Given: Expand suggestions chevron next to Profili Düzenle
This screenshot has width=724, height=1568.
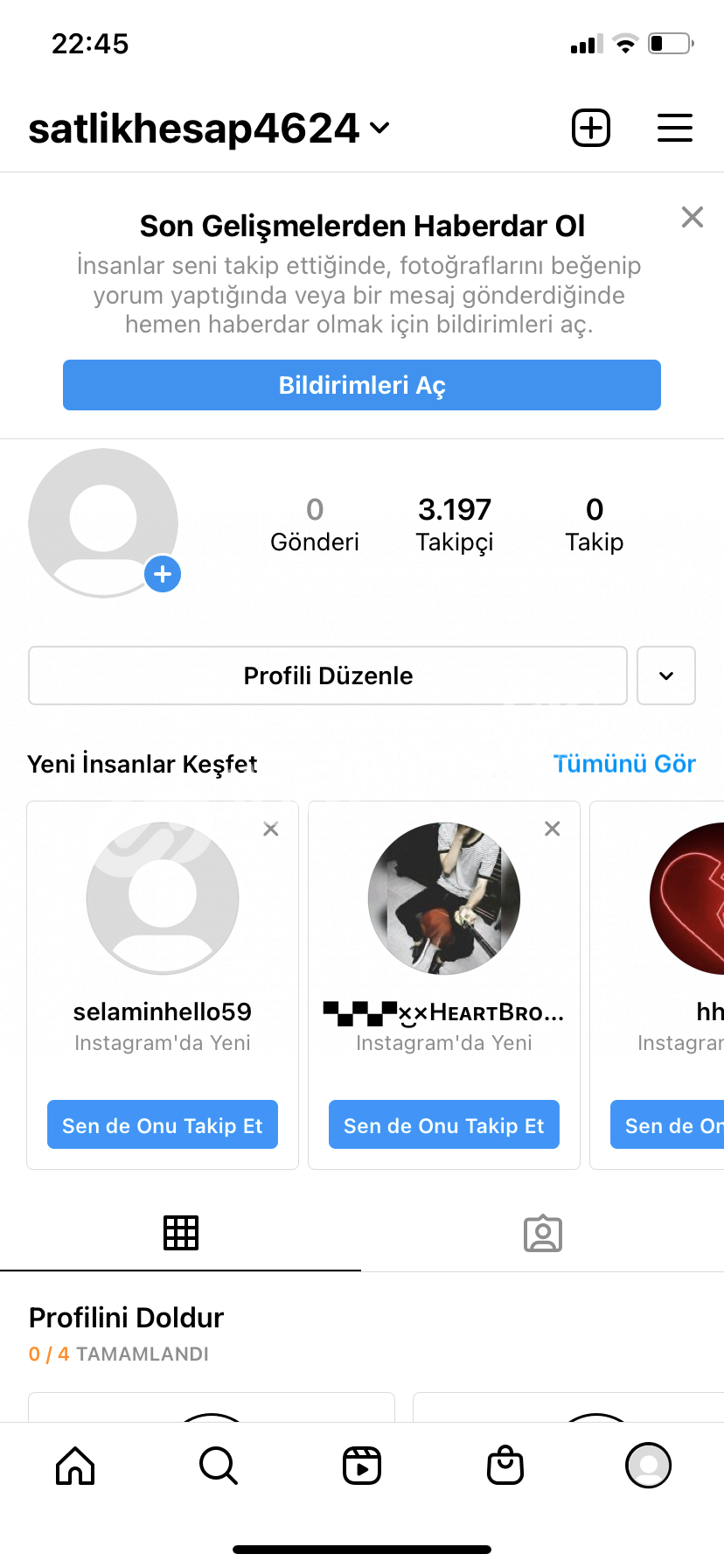Looking at the screenshot, I should (x=666, y=675).
